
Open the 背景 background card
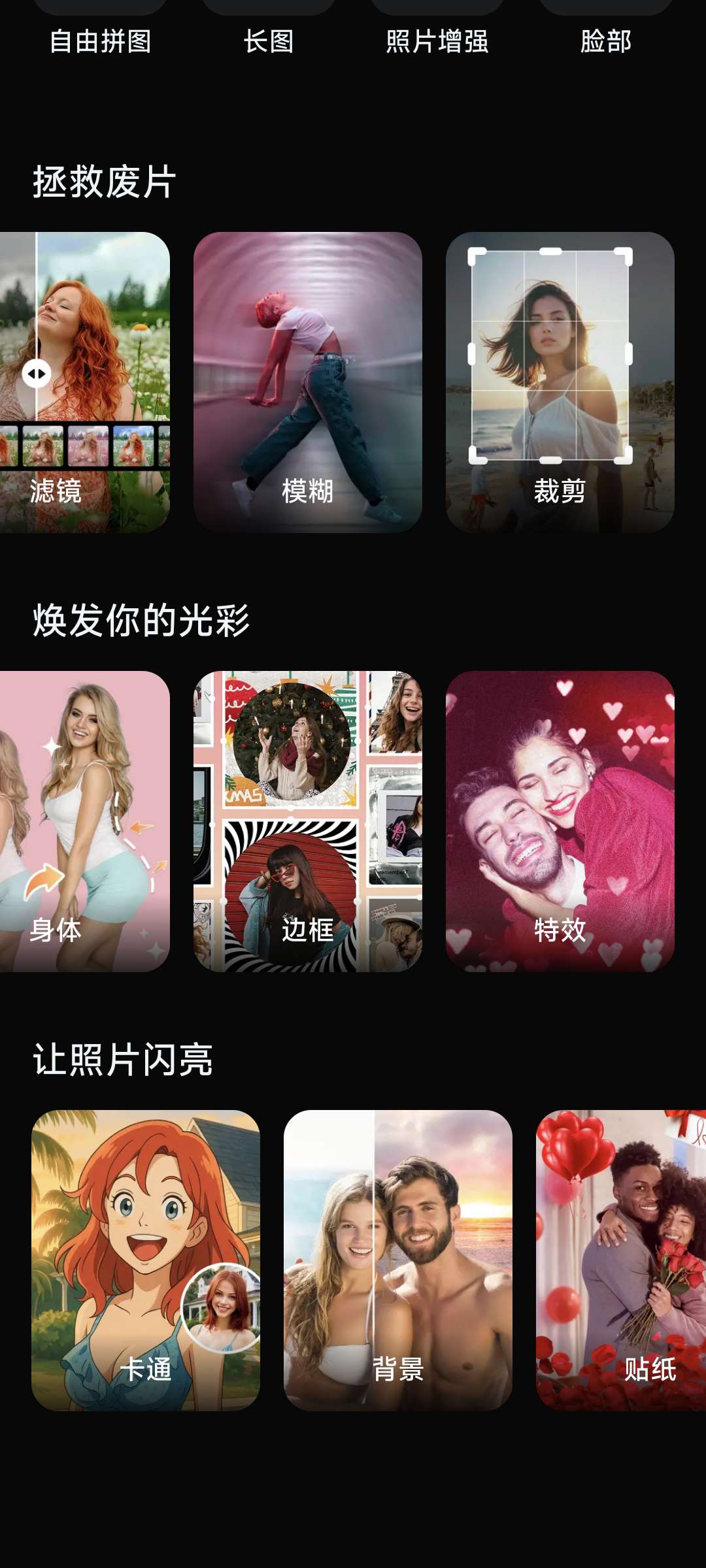(x=397, y=1260)
